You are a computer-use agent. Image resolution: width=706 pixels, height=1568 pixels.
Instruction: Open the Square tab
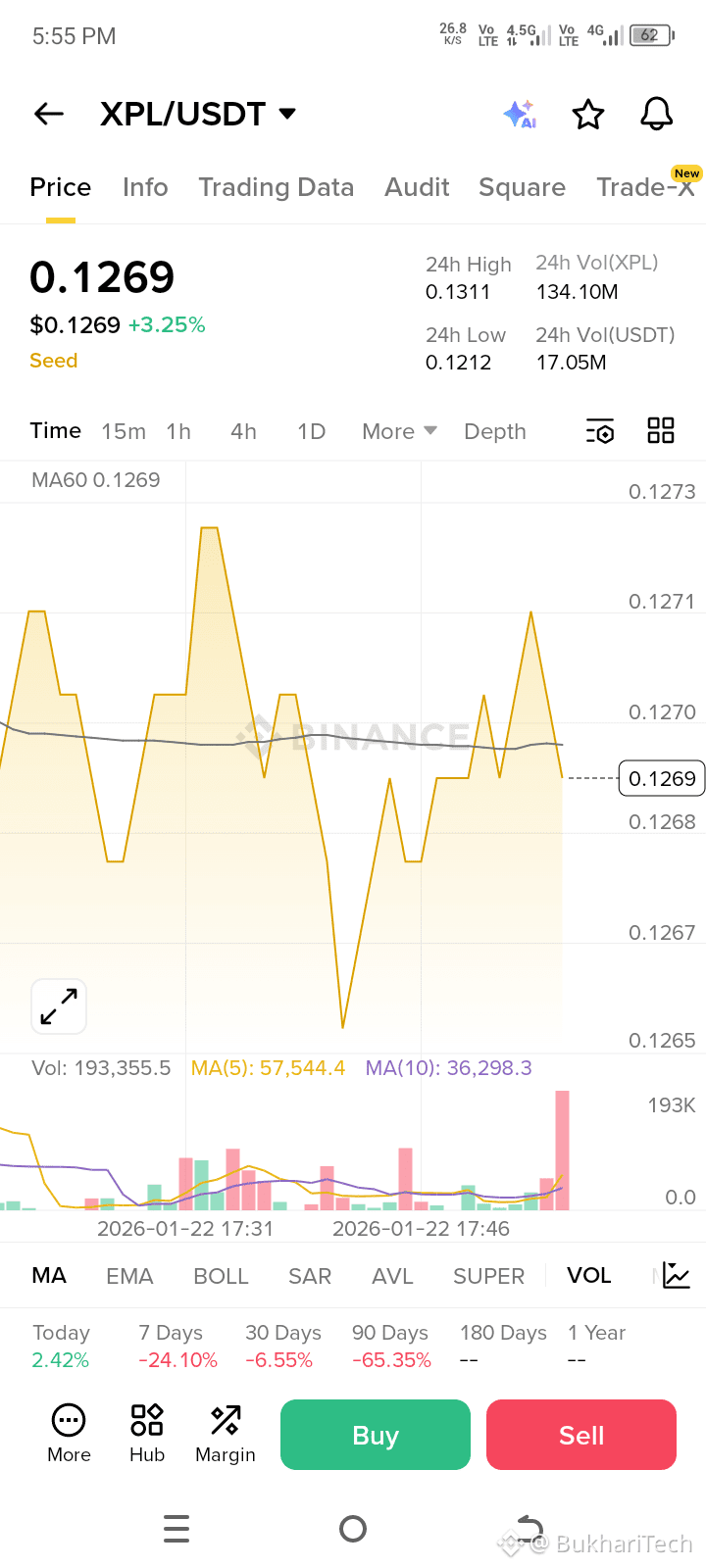tap(522, 187)
